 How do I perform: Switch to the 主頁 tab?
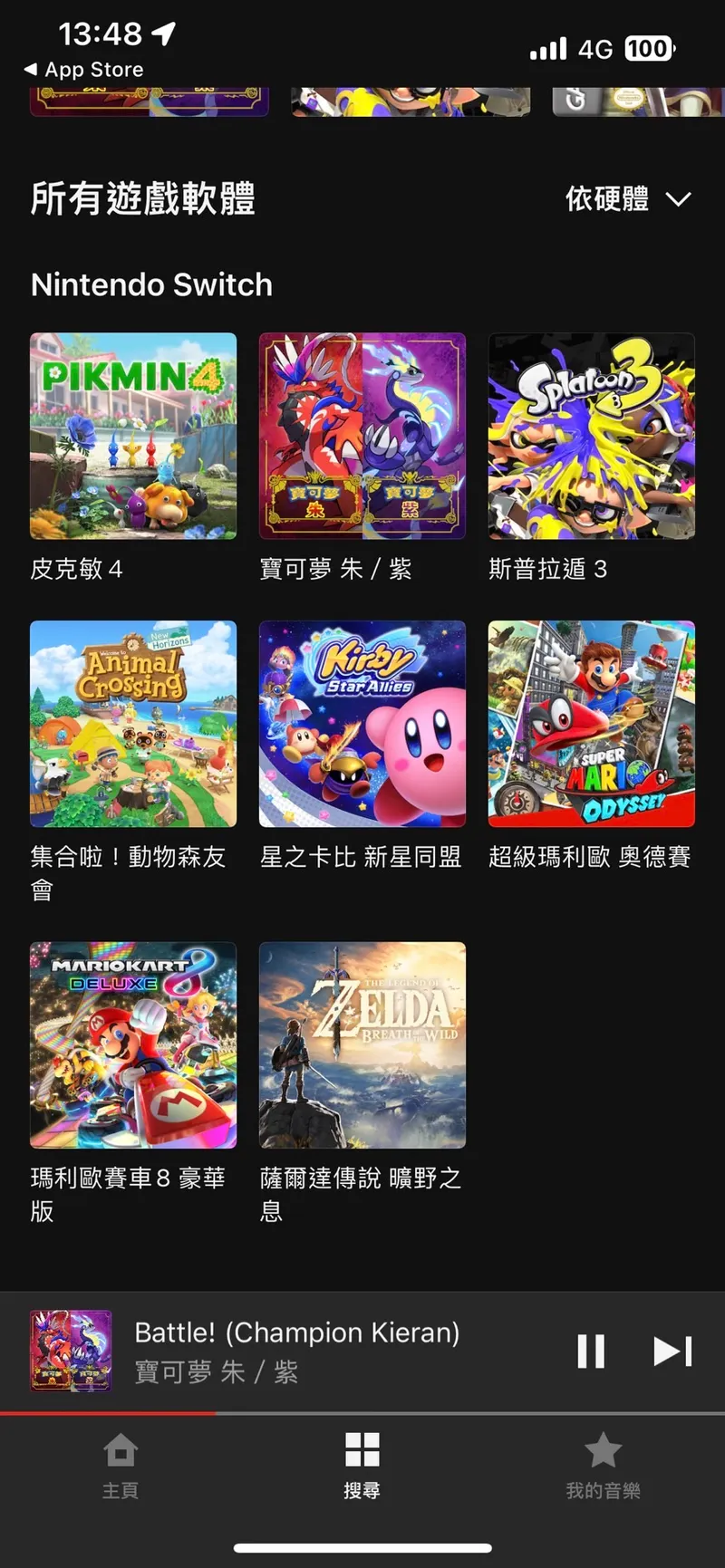(x=121, y=1465)
